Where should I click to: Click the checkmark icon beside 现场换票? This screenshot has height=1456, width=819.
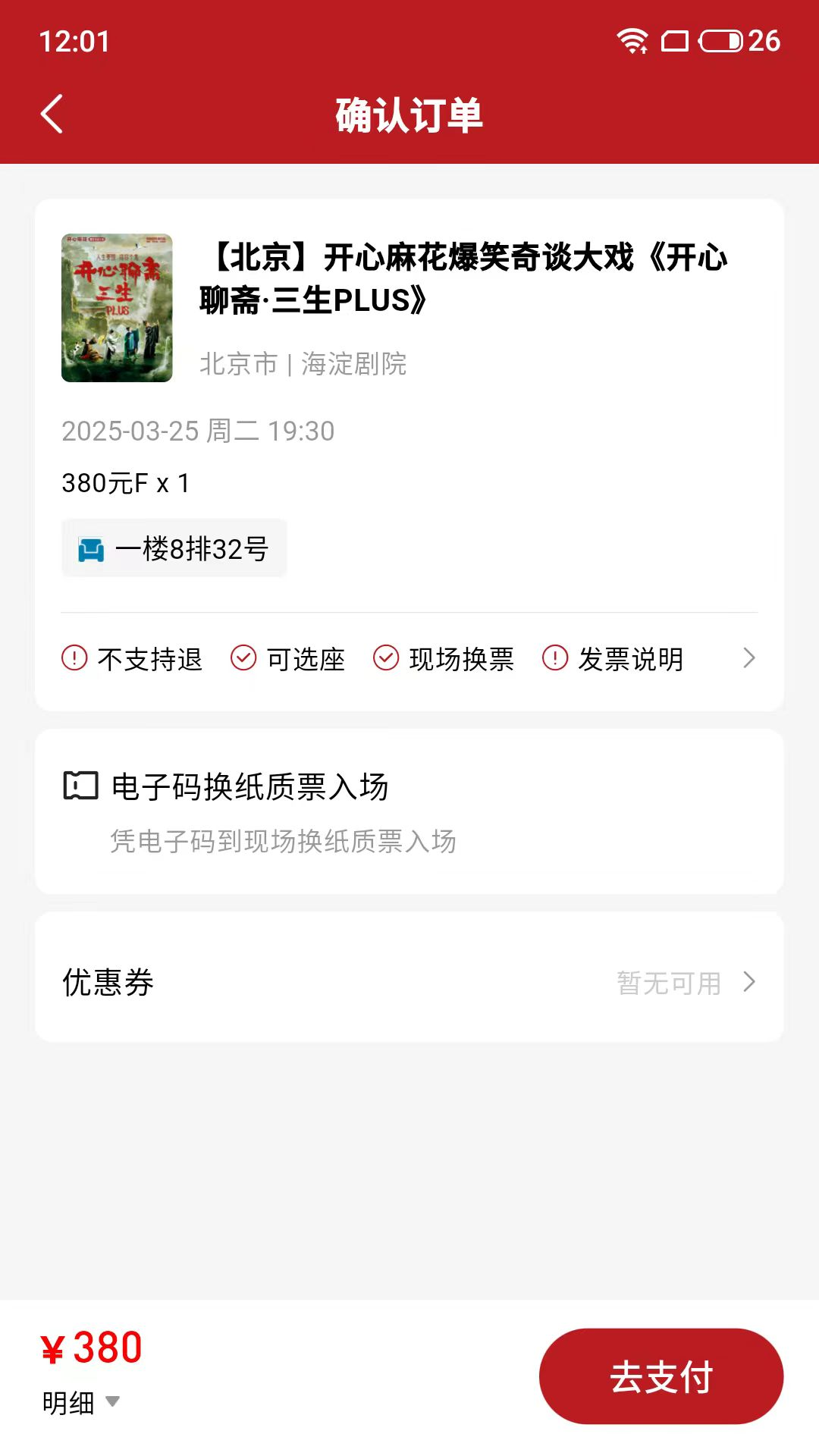385,659
